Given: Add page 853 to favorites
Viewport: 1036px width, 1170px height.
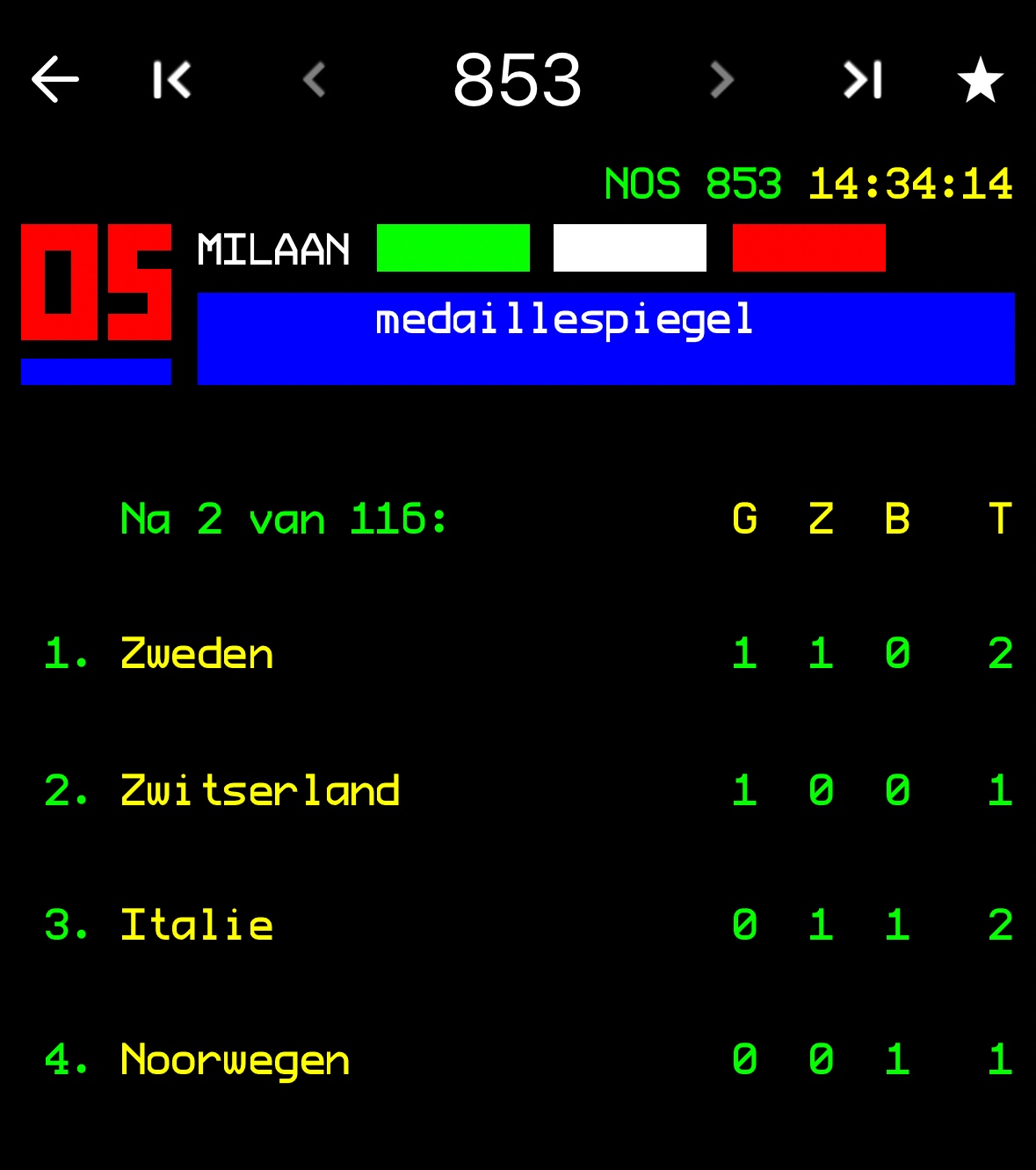Looking at the screenshot, I should (x=980, y=80).
